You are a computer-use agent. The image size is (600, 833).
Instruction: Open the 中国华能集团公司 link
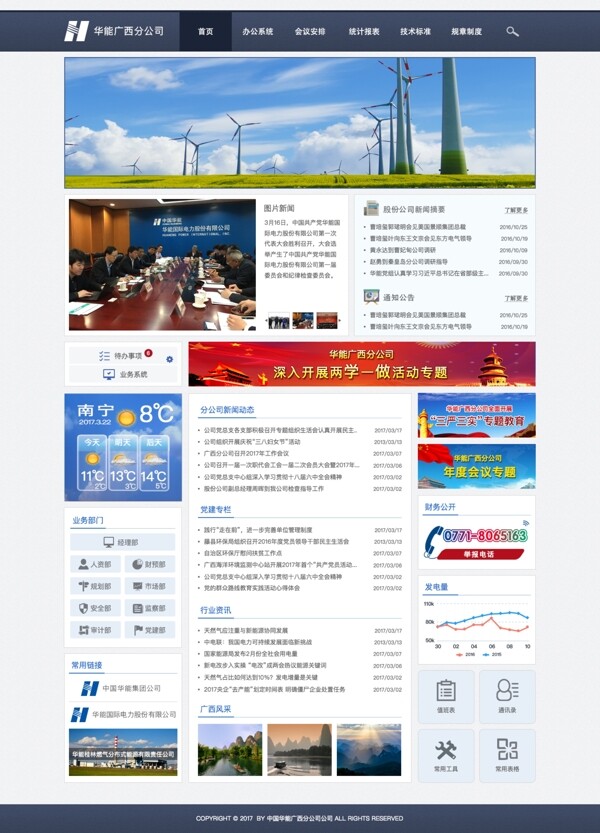(x=122, y=688)
